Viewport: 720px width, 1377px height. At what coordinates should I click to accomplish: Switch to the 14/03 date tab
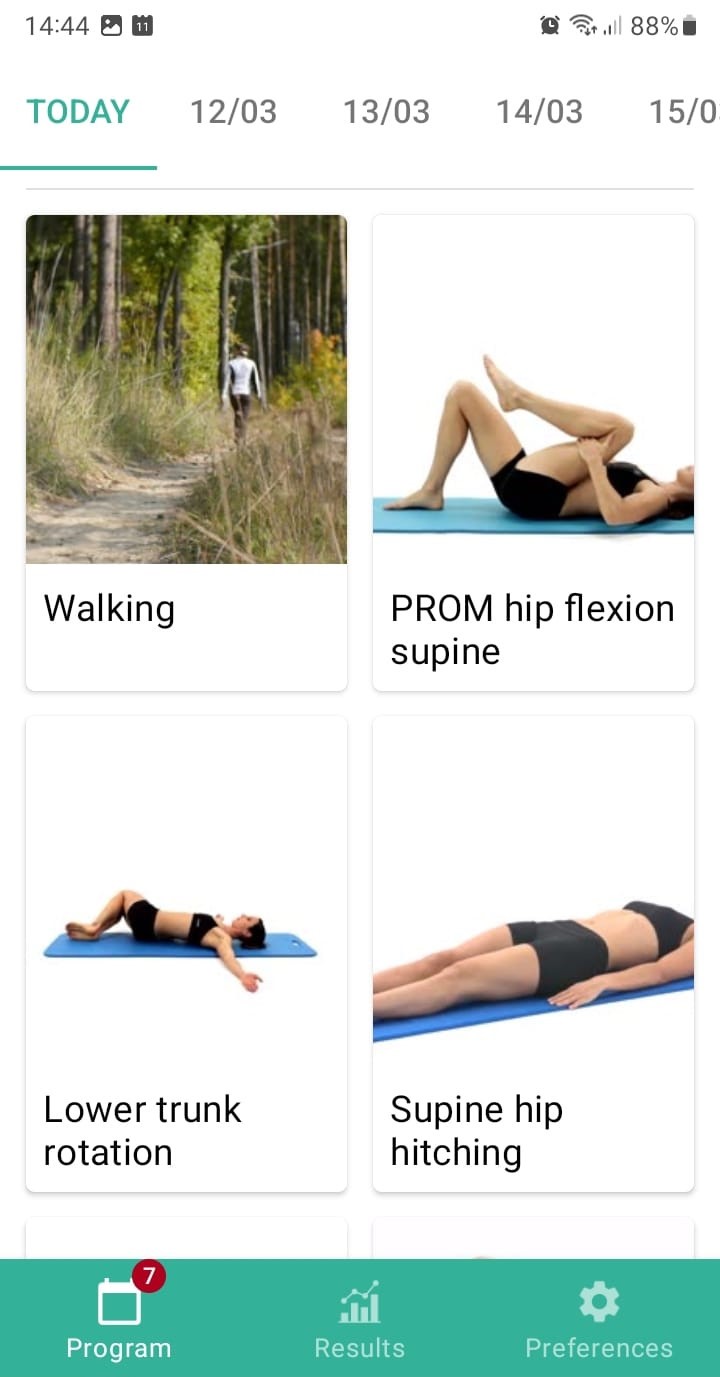[x=539, y=112]
